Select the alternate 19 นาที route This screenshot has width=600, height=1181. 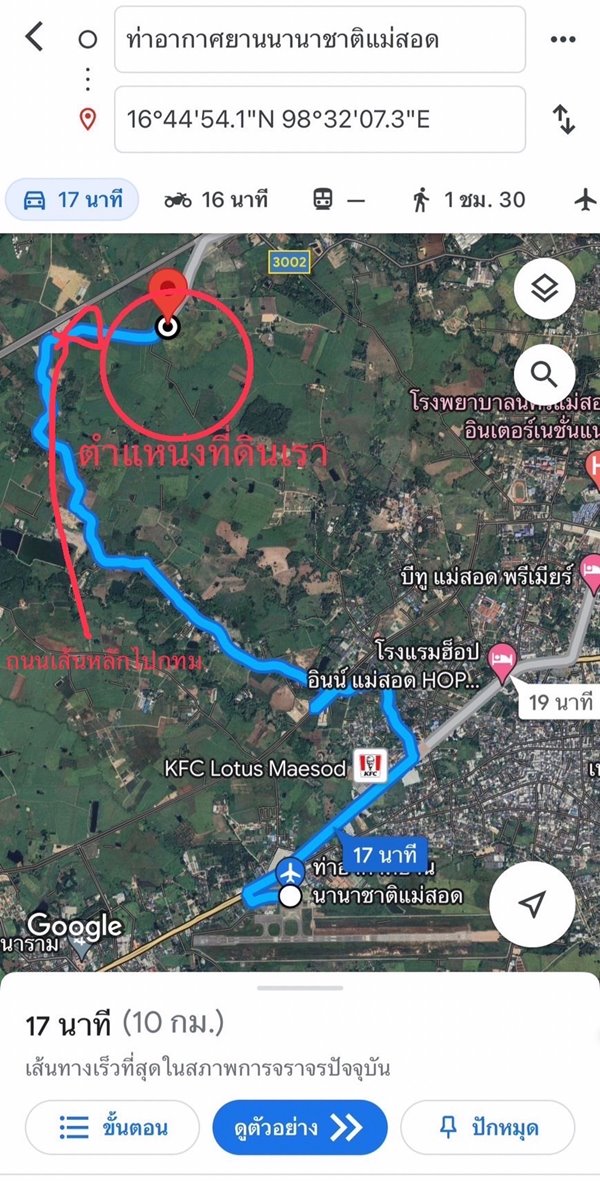pos(558,700)
